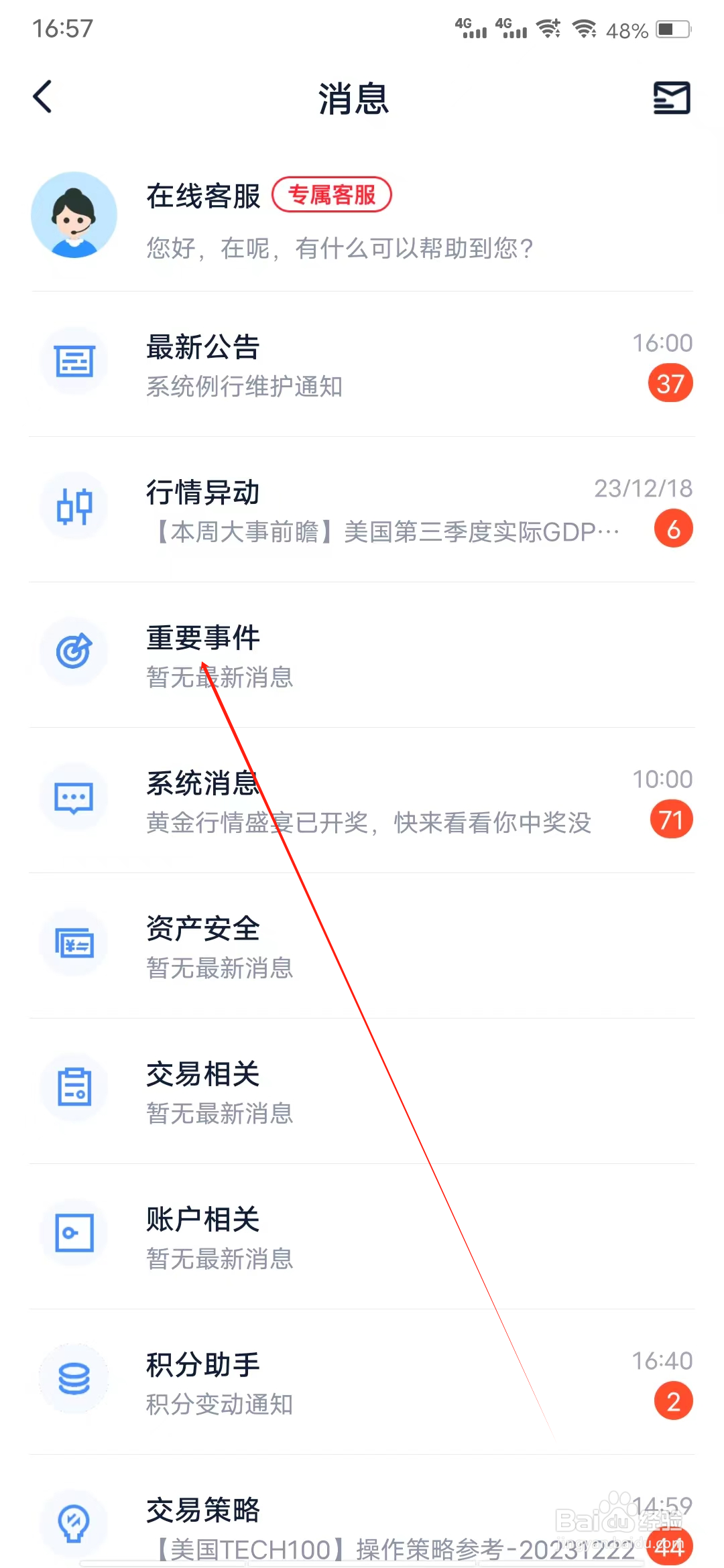Viewport: 724px width, 1568px height.
Task: Open the mail/envelope icon at top right
Action: click(672, 97)
